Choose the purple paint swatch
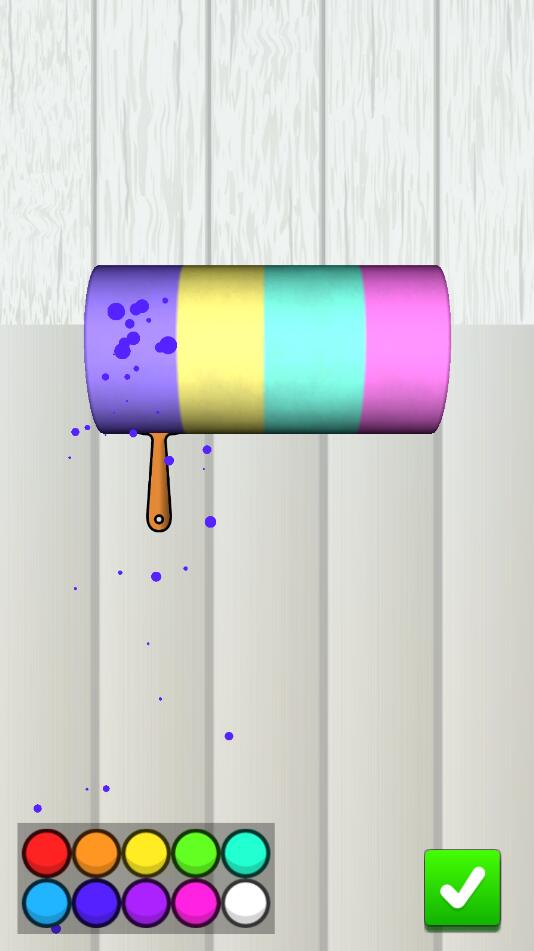Viewport: 534px width, 951px height. coord(146,903)
